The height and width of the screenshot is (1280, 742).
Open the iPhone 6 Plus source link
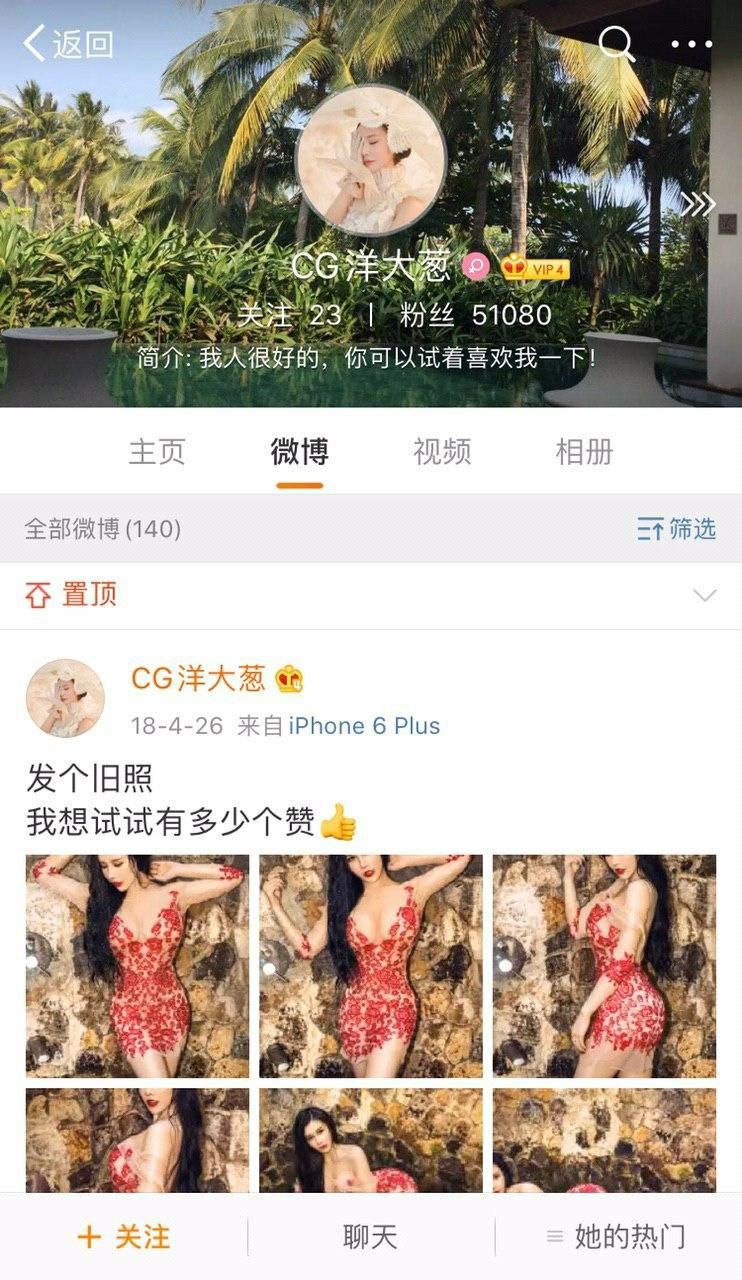pyautogui.click(x=364, y=726)
